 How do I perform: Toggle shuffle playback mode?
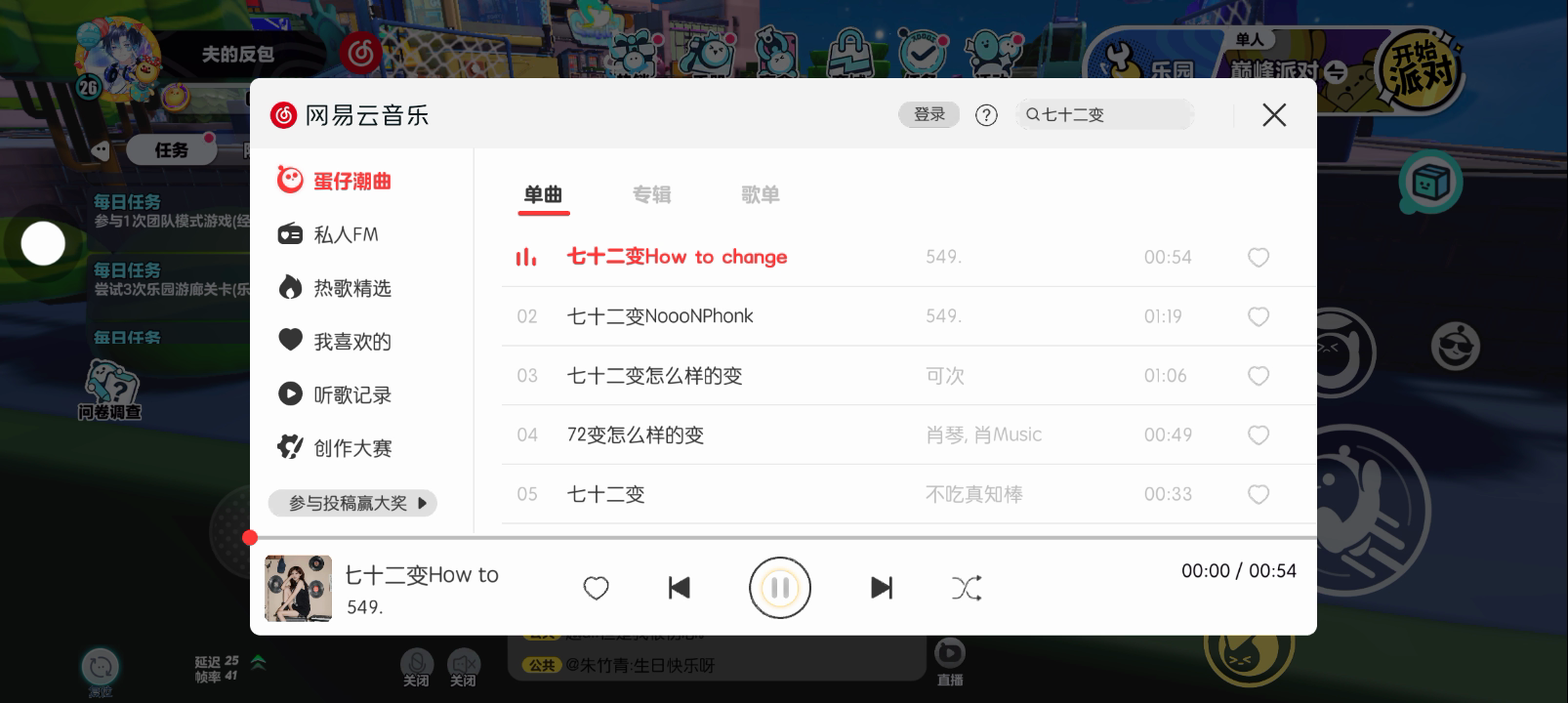tap(966, 588)
